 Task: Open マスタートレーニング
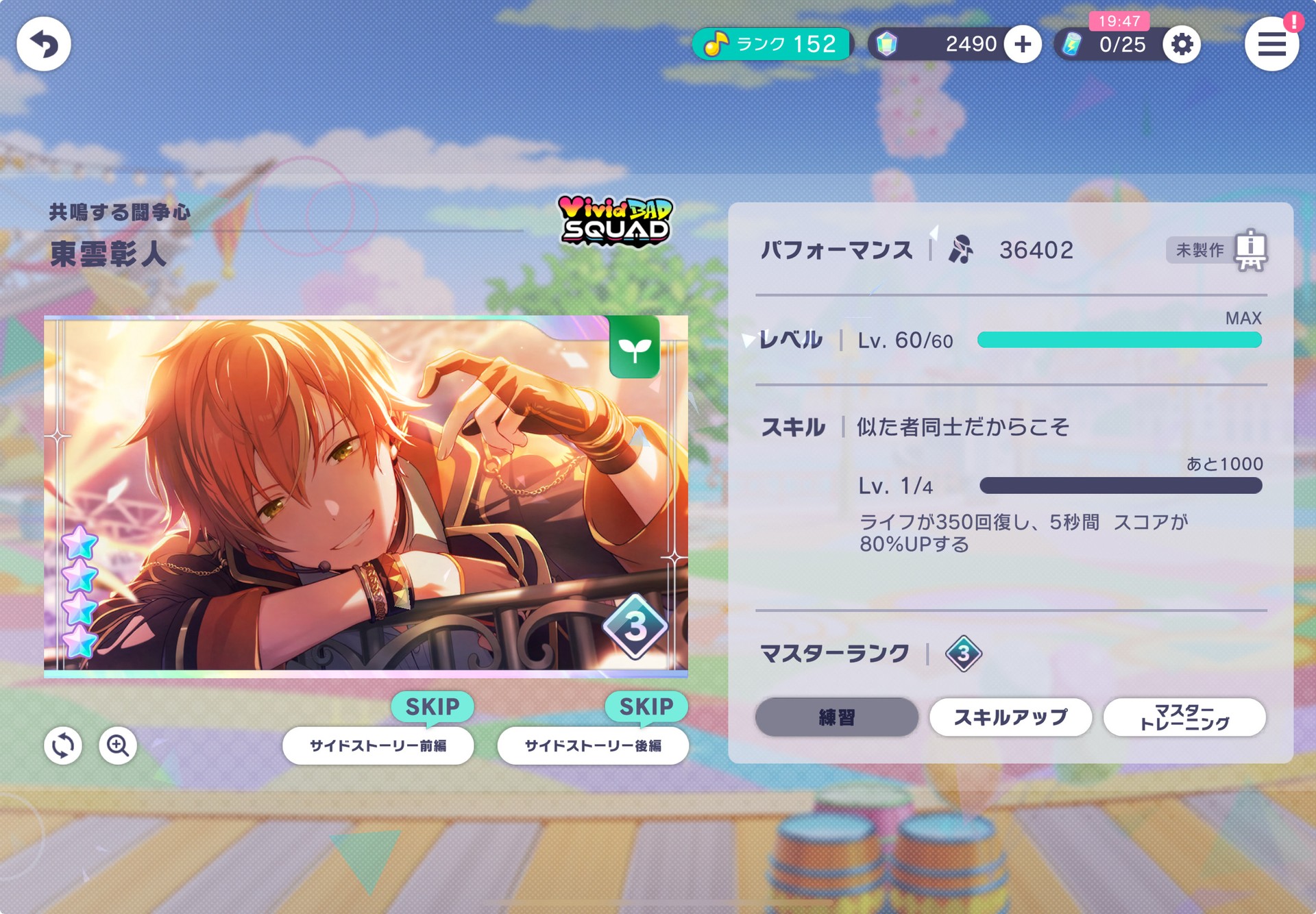1184,717
